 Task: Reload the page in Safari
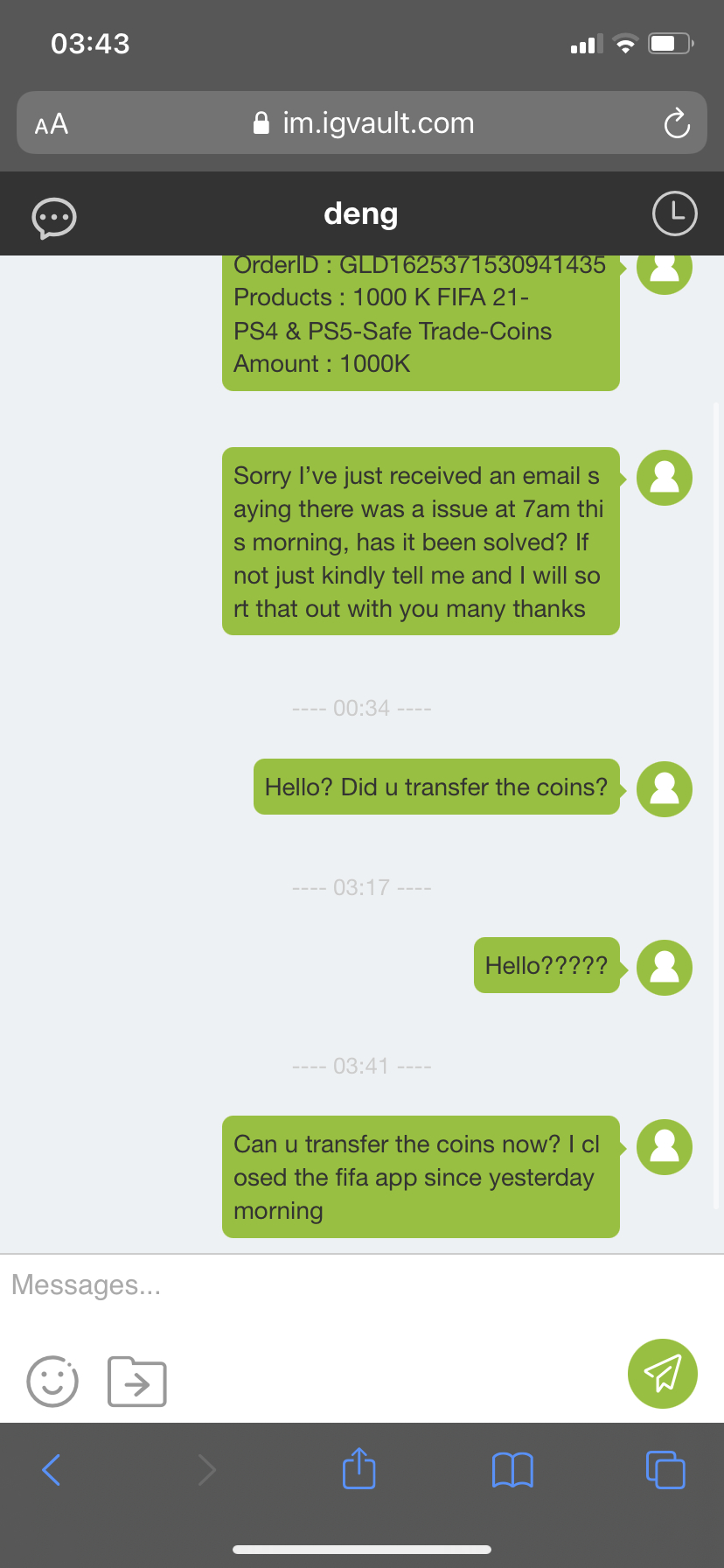[x=676, y=123]
